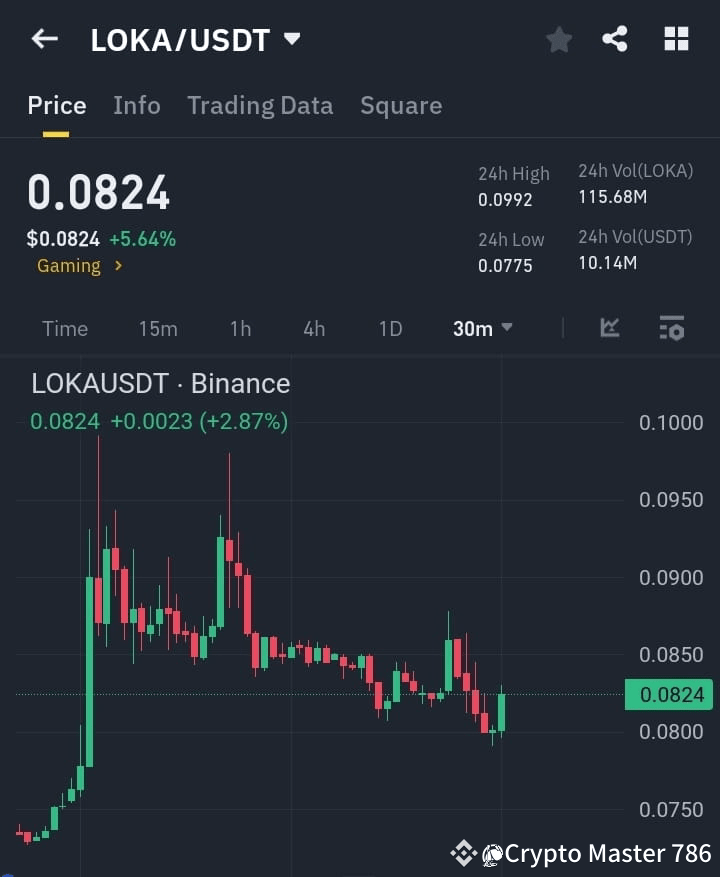Select the Time interval option

pos(65,328)
